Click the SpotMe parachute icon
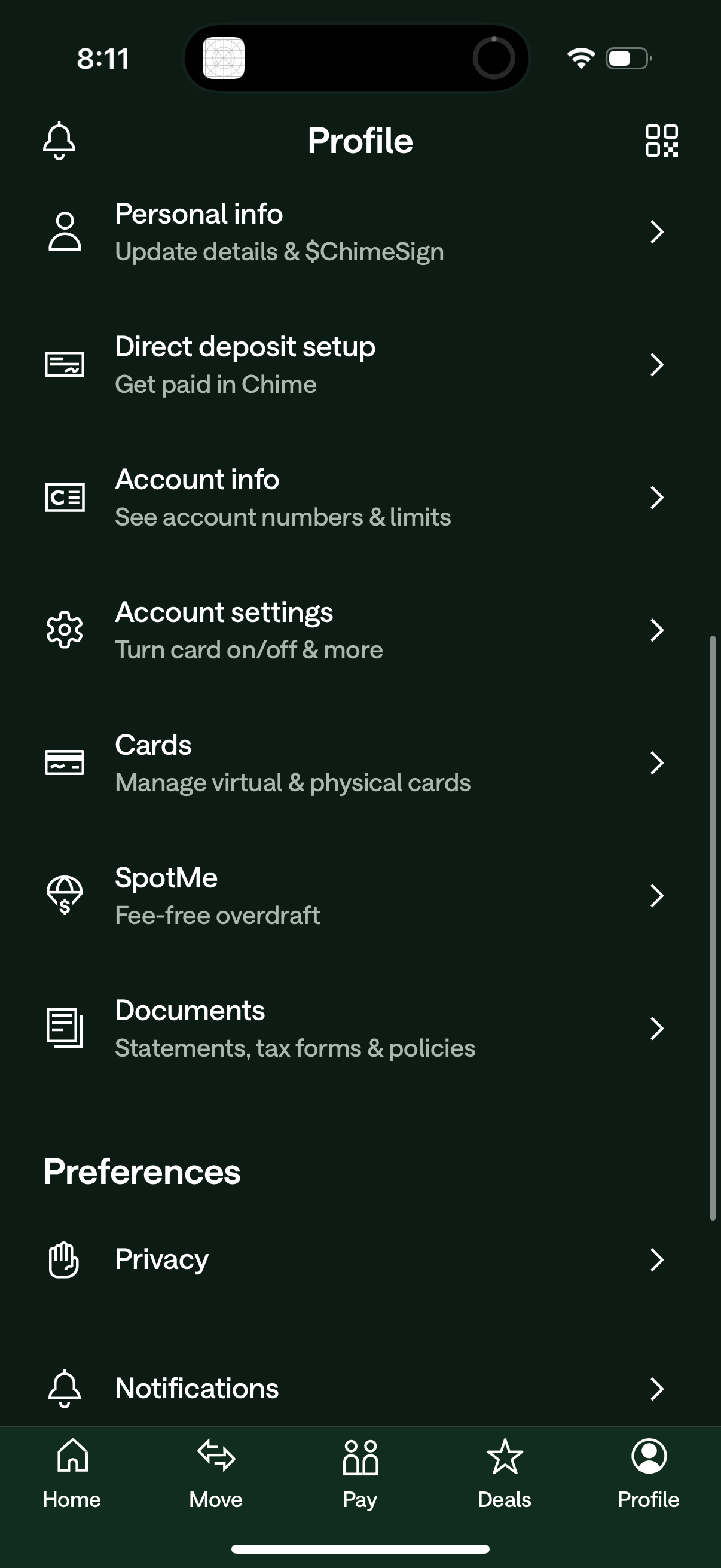The width and height of the screenshot is (721, 1568). (x=65, y=895)
